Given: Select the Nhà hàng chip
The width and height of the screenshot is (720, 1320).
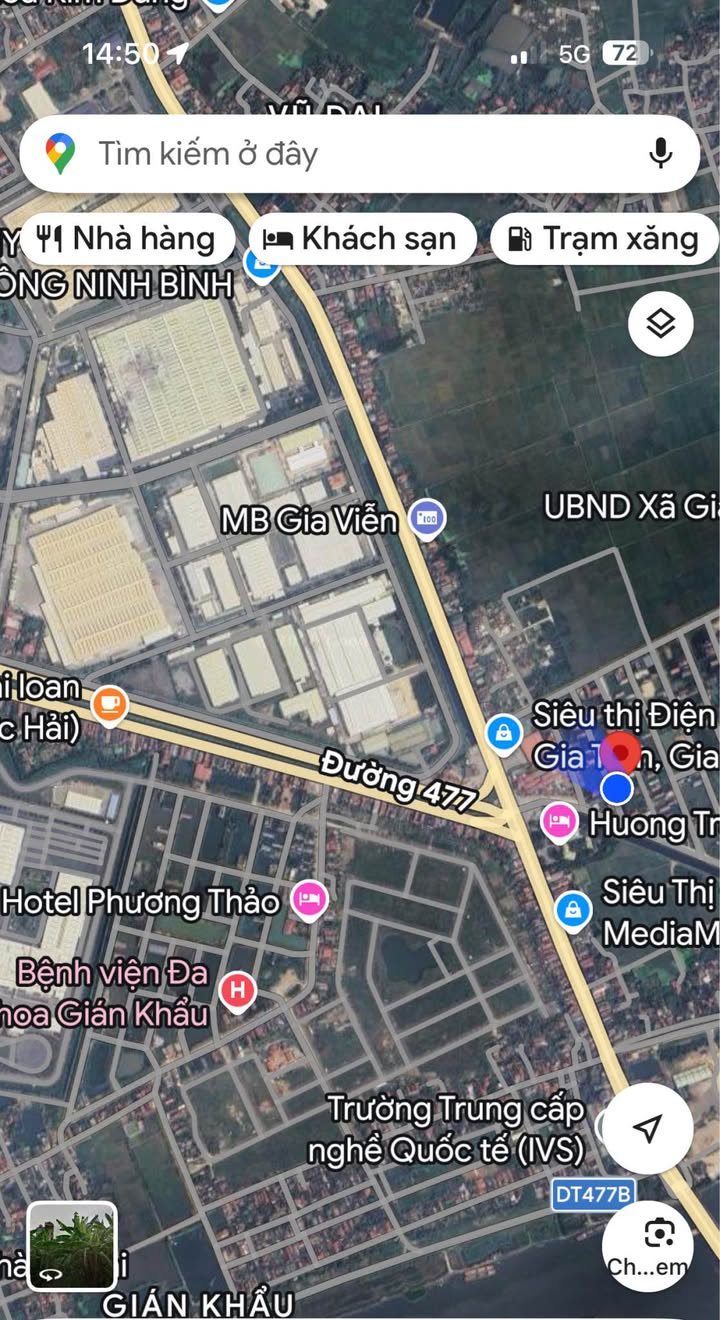Looking at the screenshot, I should [x=127, y=239].
